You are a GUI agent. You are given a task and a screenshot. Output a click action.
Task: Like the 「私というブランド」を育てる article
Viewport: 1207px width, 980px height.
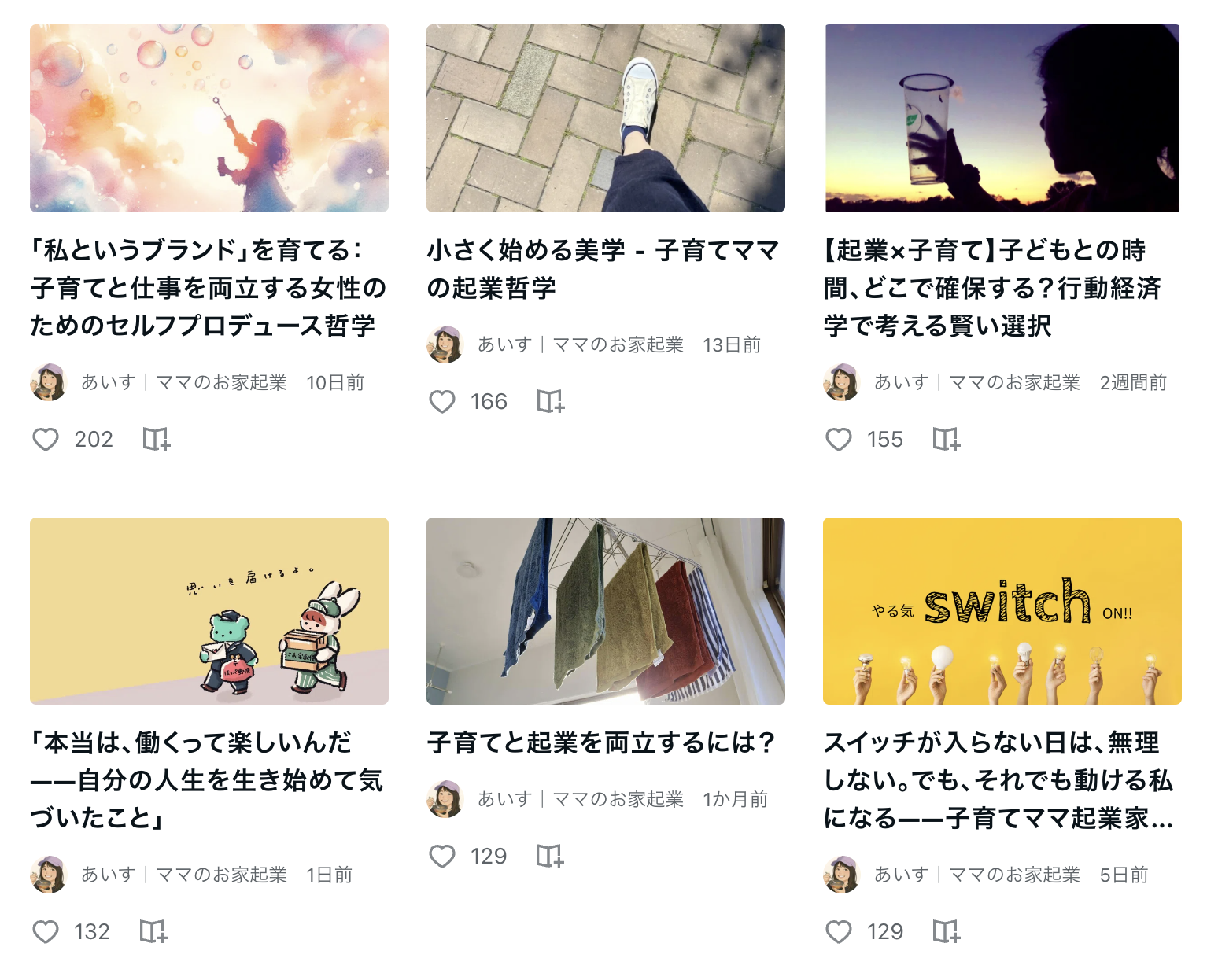[46, 440]
